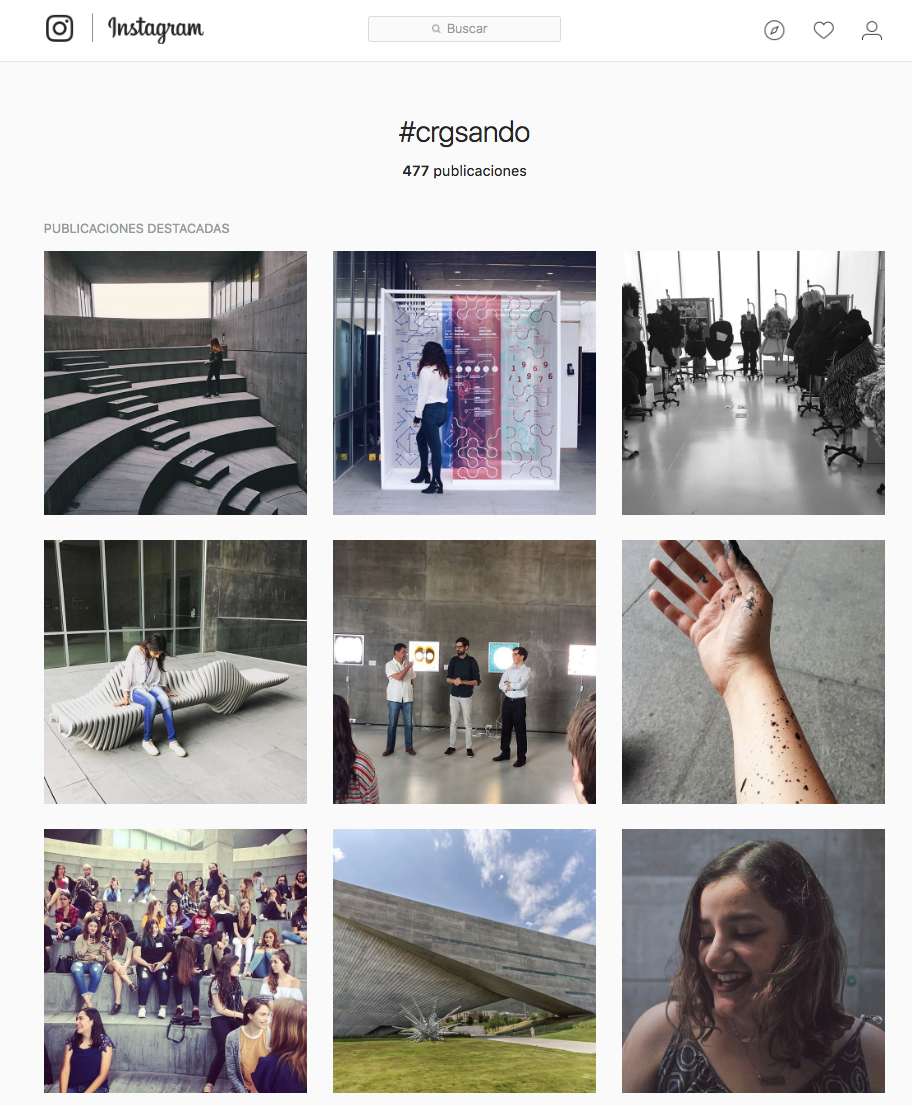Screen dimensions: 912x1105
Task: Open the concrete building exterior post
Action: [x=464, y=960]
